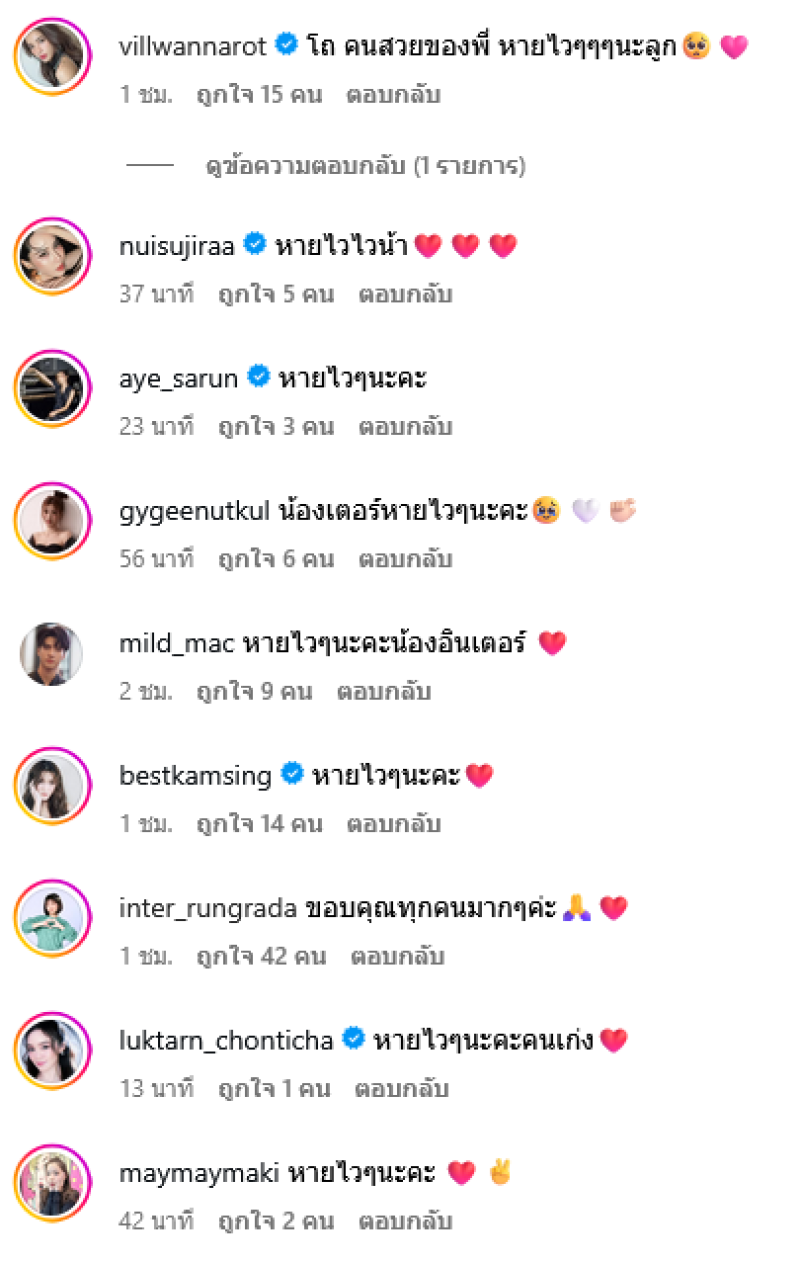Open bestkamsing username link

point(195,776)
